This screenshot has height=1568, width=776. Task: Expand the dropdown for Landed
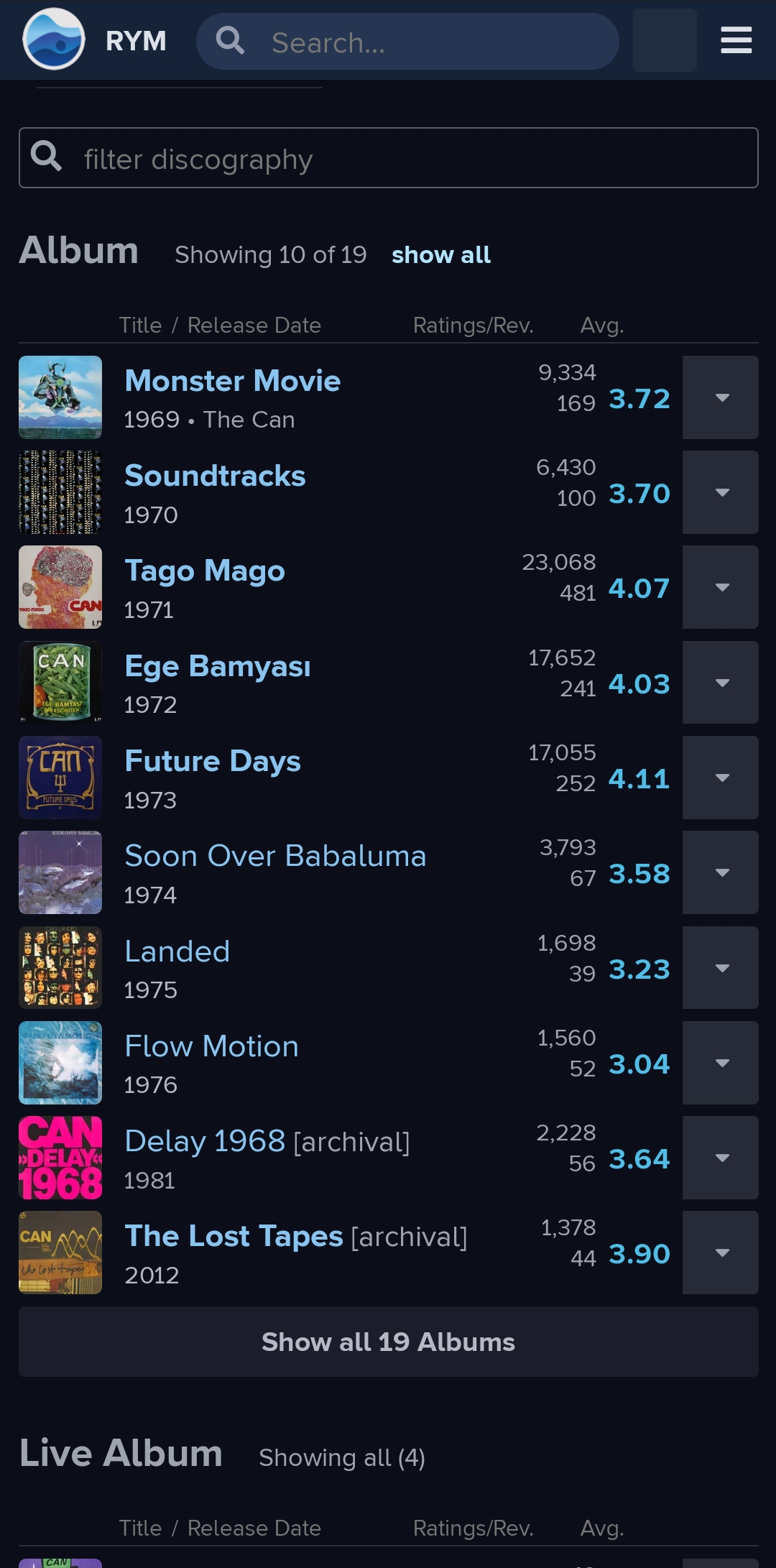coord(720,967)
